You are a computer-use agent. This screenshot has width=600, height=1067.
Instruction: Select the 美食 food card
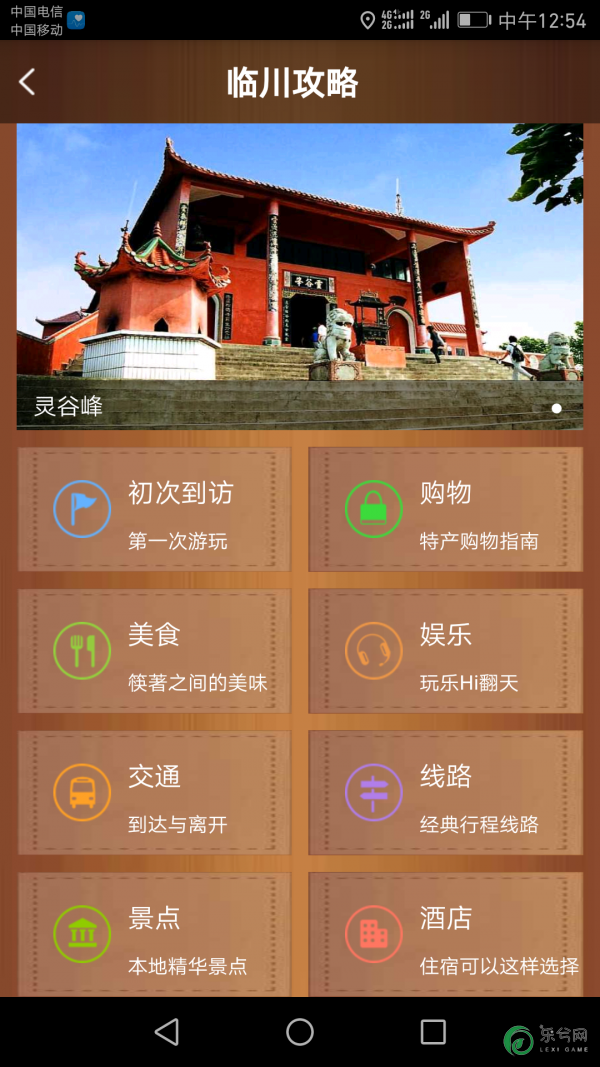pos(155,651)
